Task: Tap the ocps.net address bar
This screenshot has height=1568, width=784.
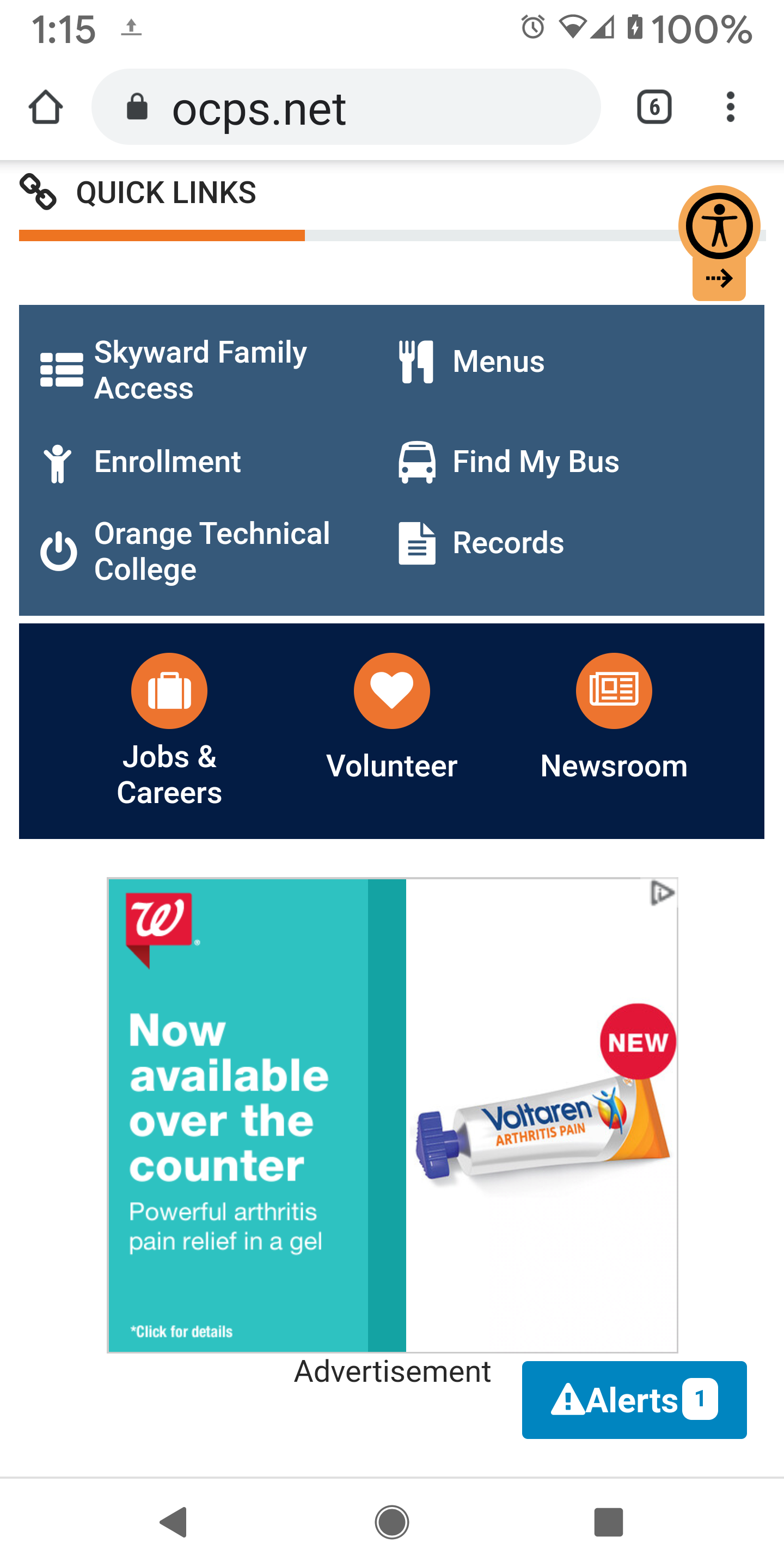Action: pyautogui.click(x=346, y=107)
